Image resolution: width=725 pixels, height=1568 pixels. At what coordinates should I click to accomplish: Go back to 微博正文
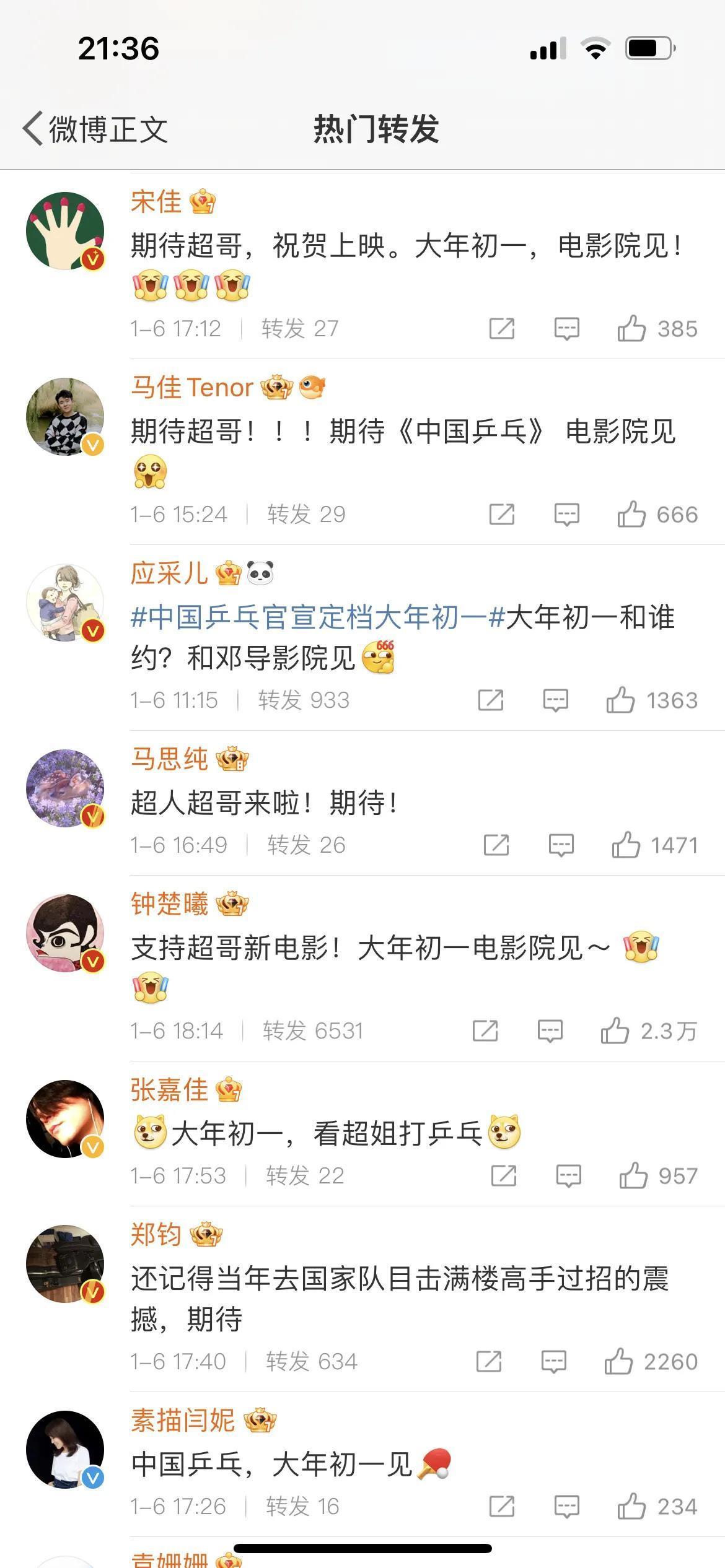(95, 129)
